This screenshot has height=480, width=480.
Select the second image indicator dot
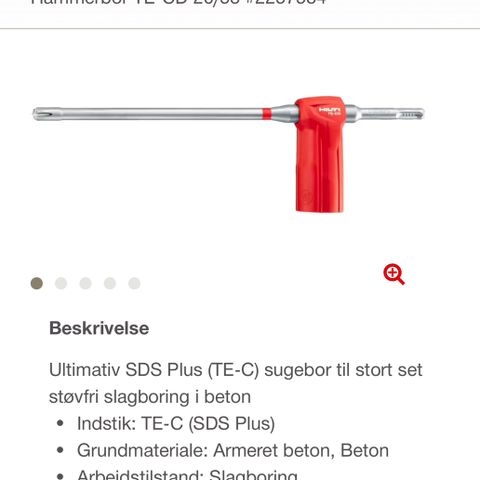pos(61,283)
